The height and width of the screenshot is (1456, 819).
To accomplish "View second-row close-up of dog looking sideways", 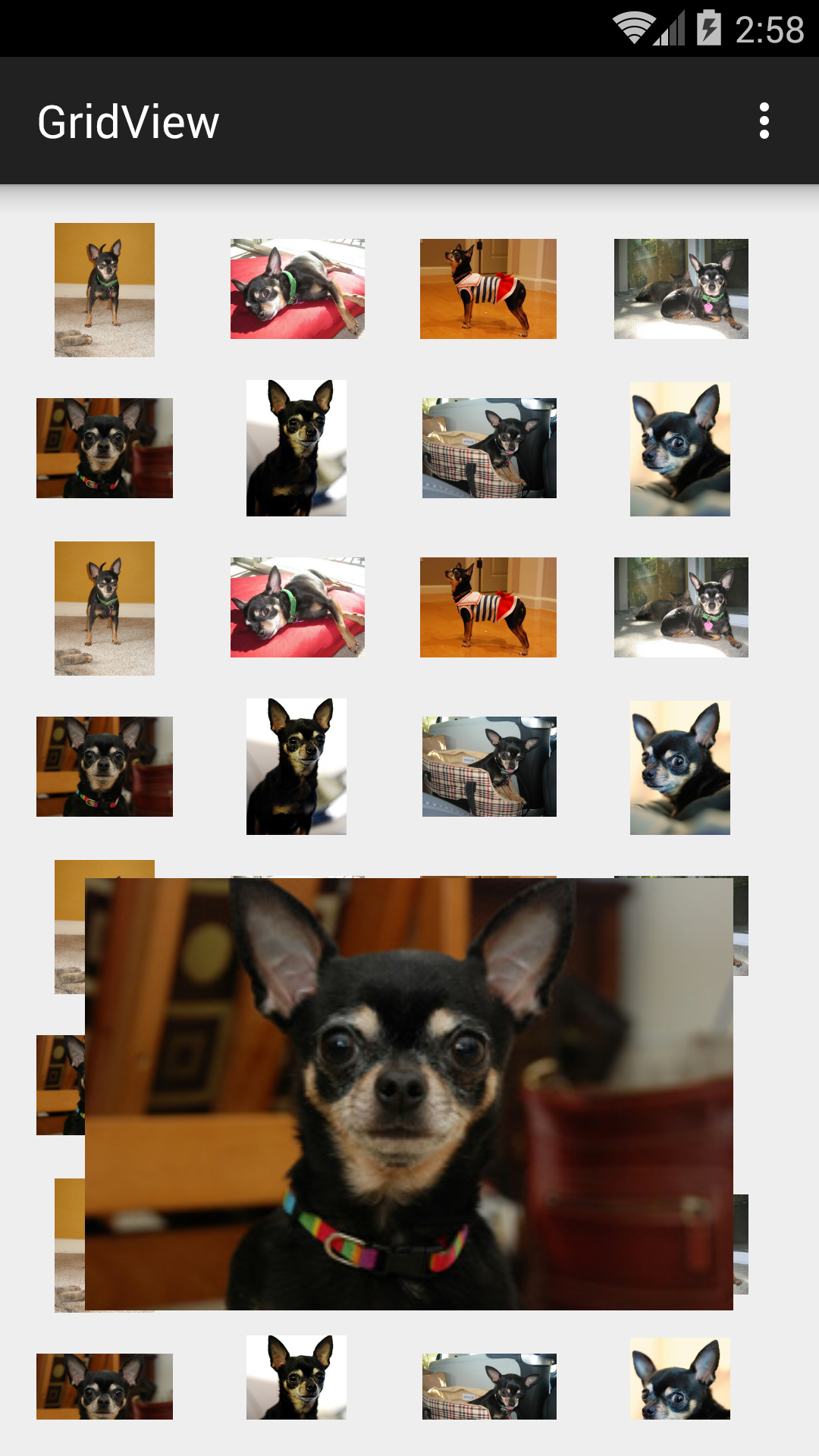I will click(680, 449).
